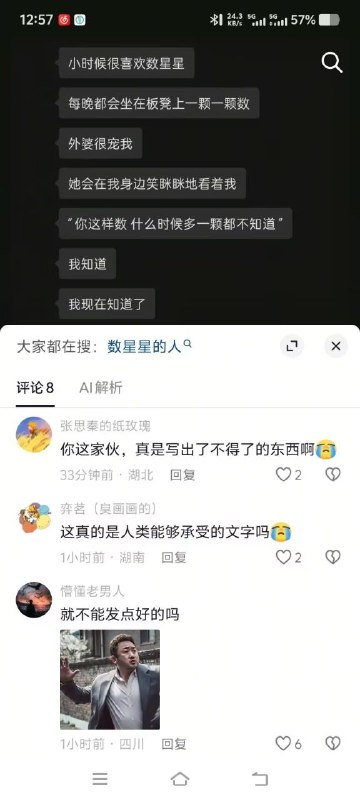Dislike the comment from 弈茗

tap(333, 558)
